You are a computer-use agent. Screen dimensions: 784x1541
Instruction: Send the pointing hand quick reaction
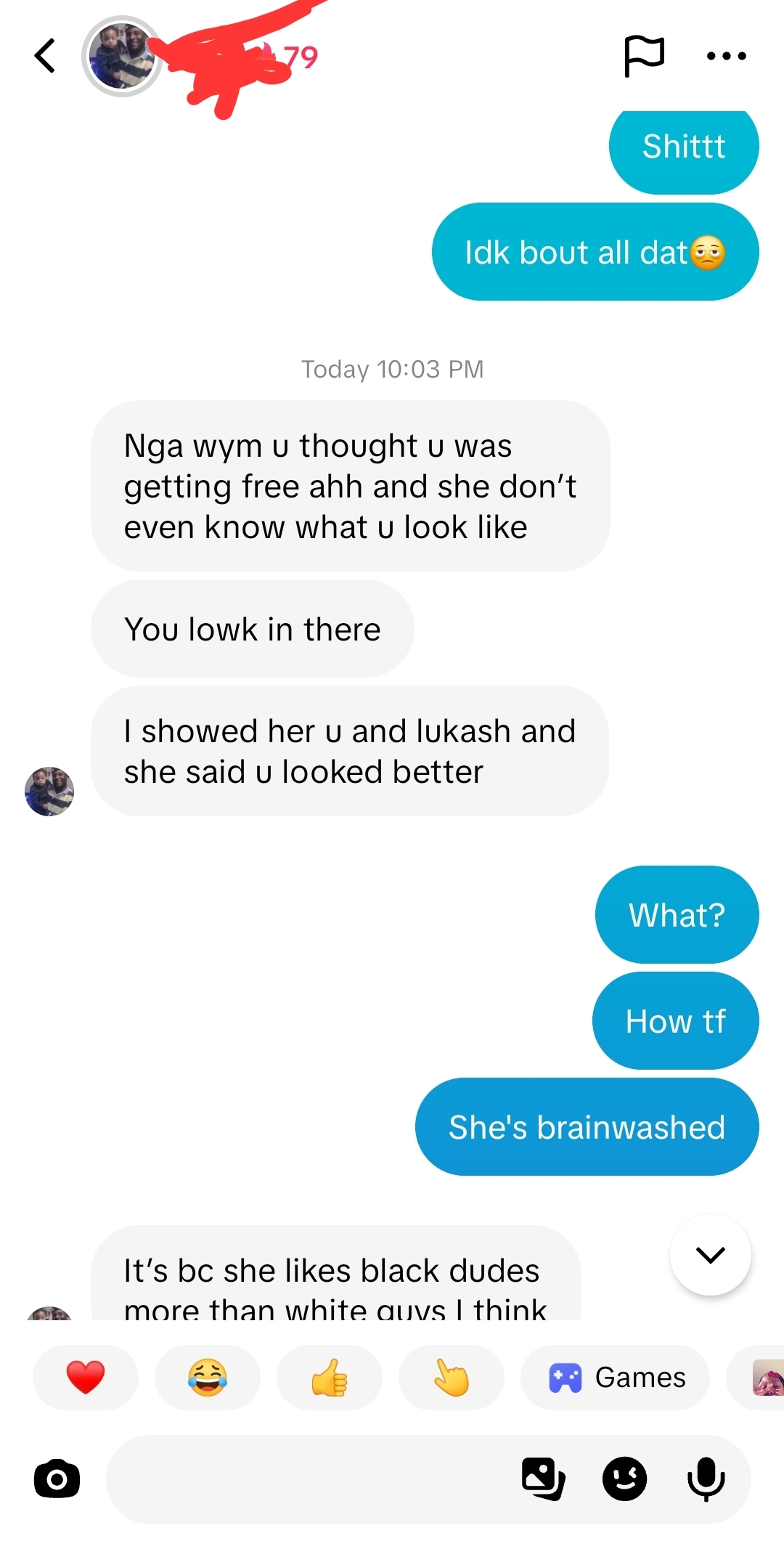pyautogui.click(x=452, y=1378)
